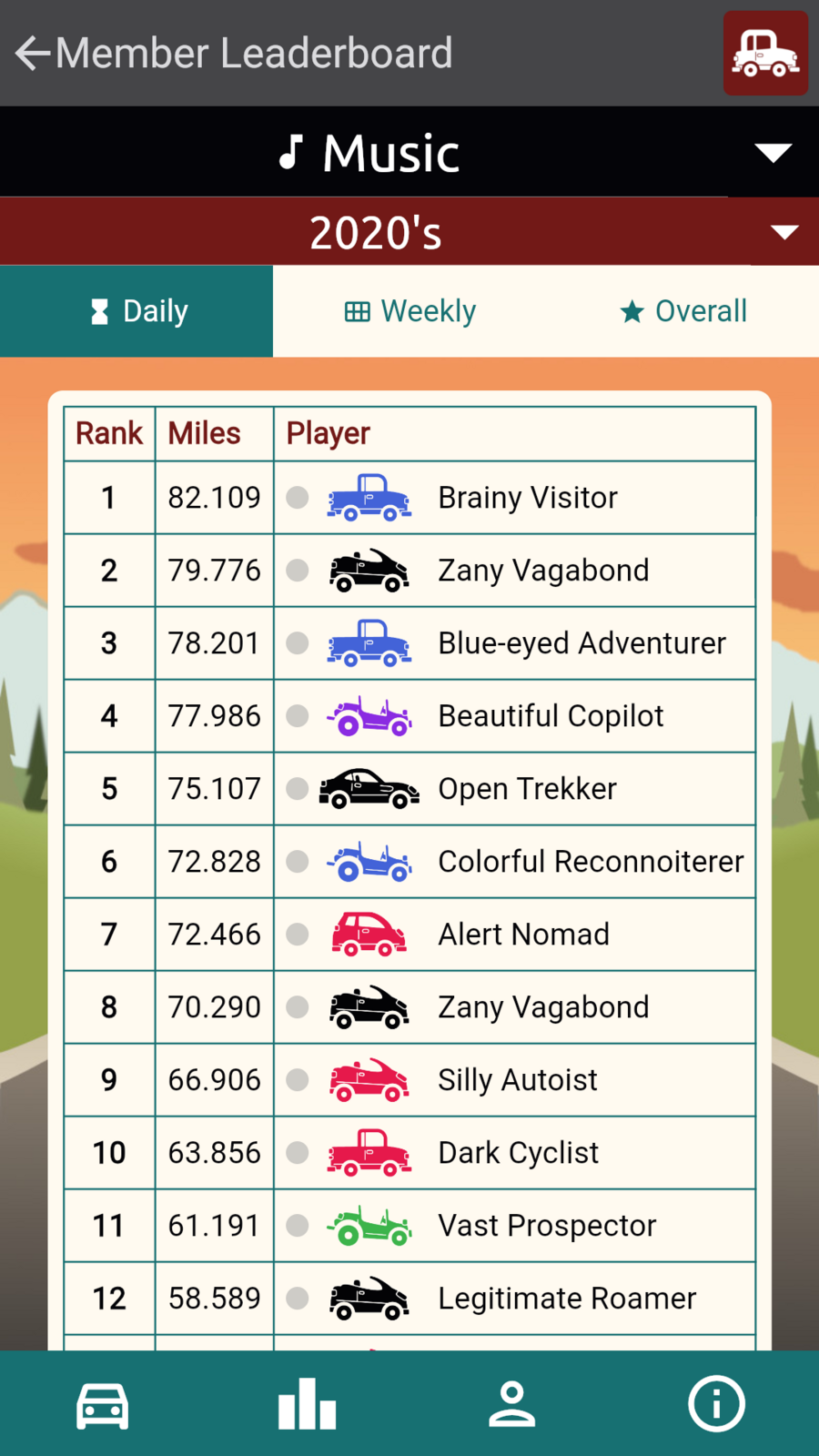Go back from Member Leaderboard

[x=33, y=54]
